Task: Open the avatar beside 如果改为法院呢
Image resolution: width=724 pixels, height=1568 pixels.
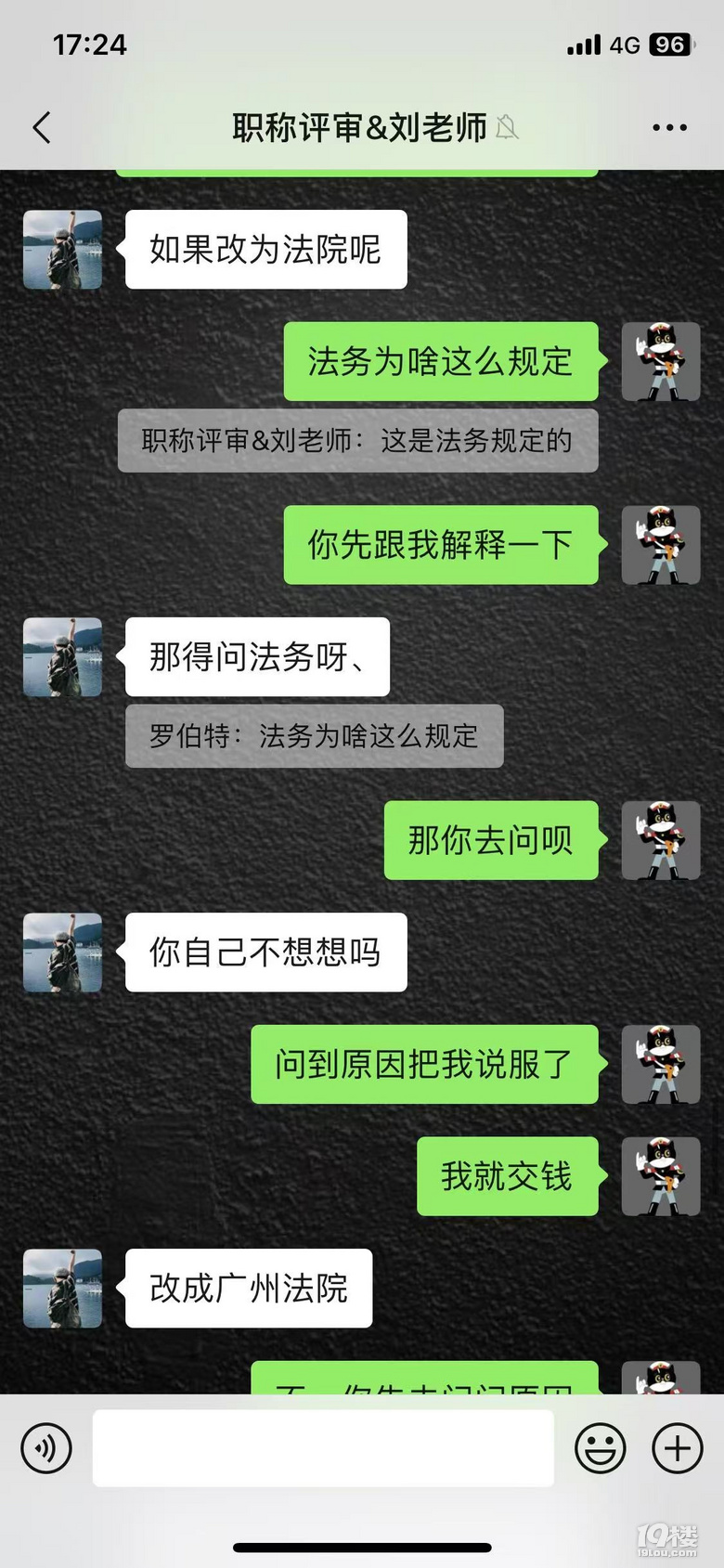Action: coord(62,250)
